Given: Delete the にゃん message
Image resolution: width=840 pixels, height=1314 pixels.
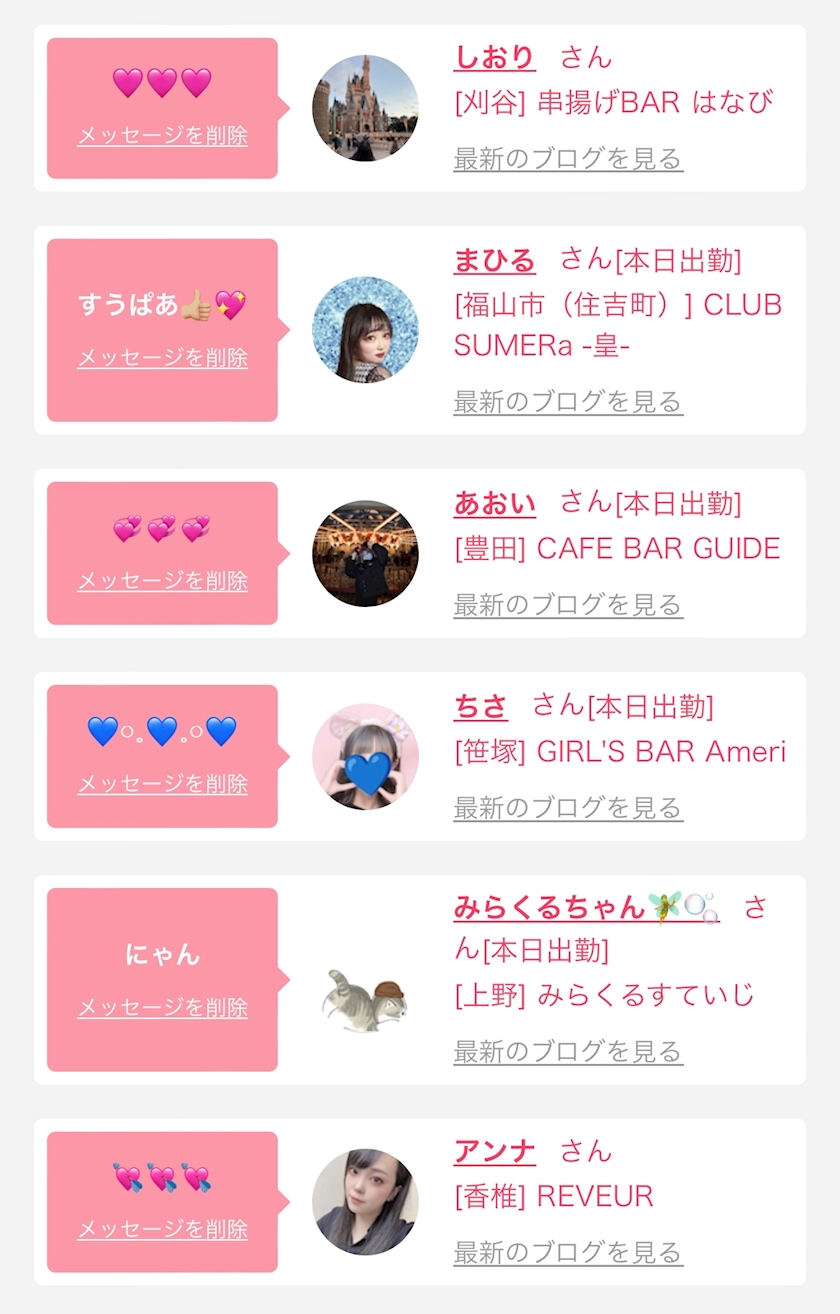Looking at the screenshot, I should click(162, 1008).
